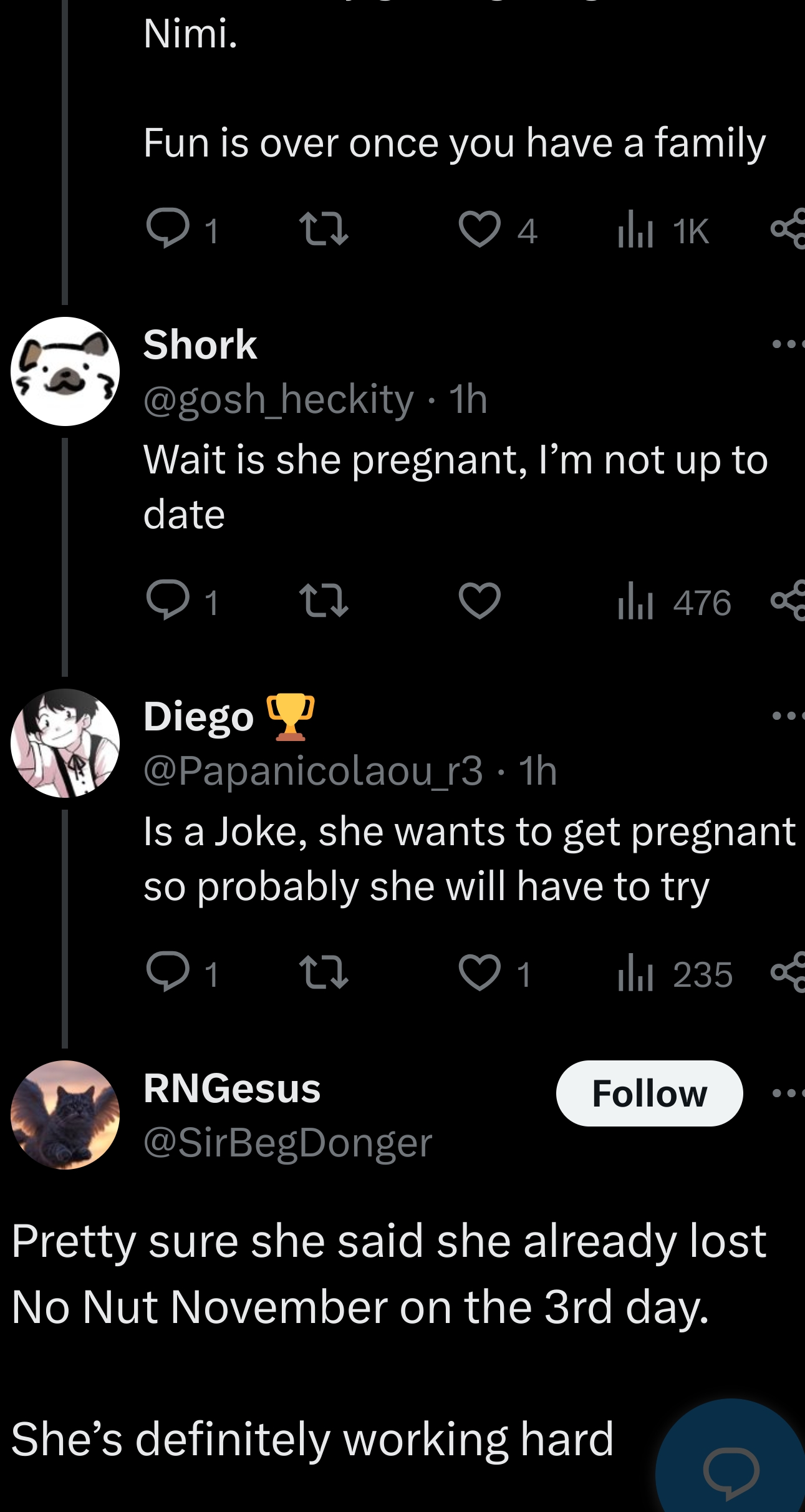
Task: Open Shork's profile picture
Action: coord(65,371)
